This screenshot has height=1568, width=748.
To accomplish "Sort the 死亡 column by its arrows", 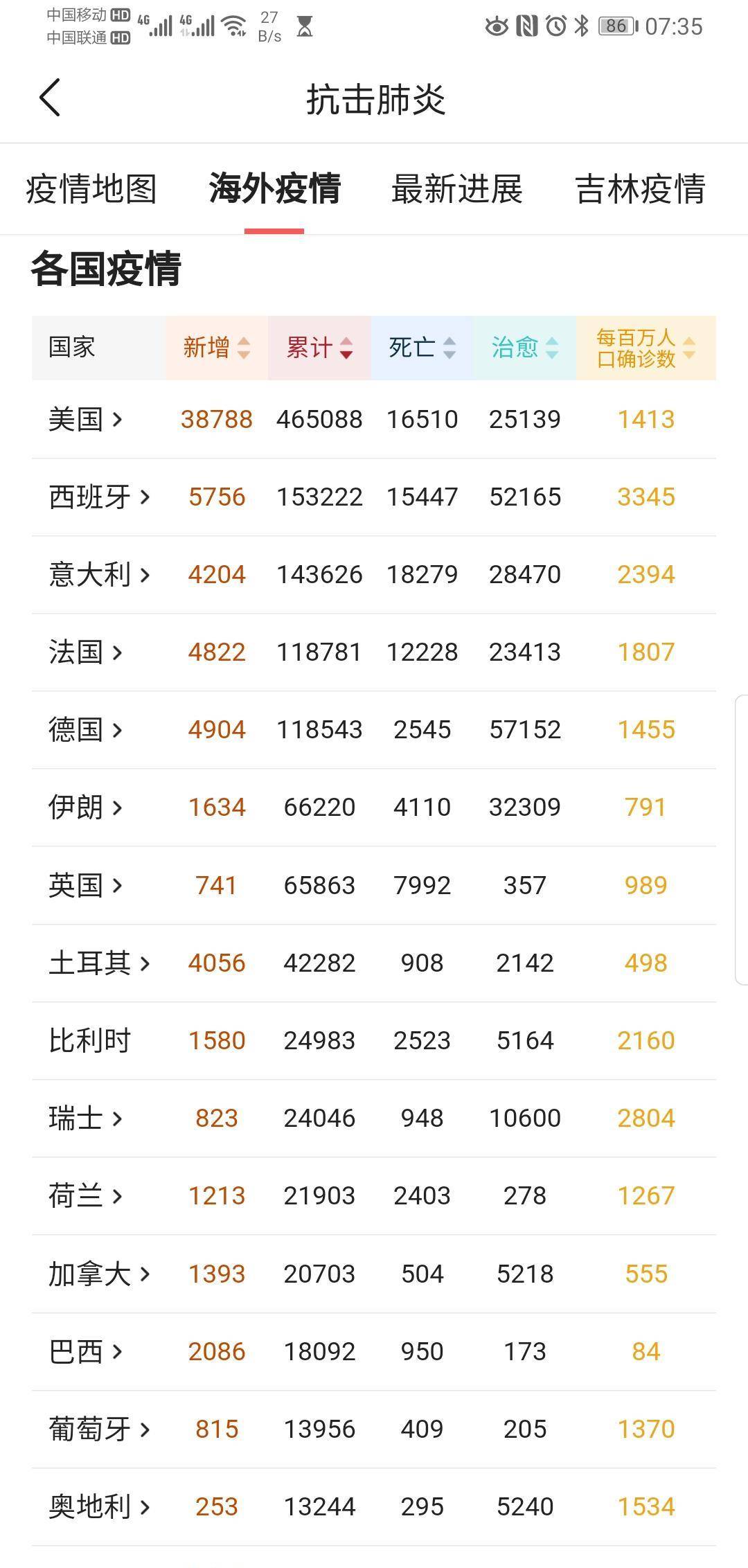I will [450, 348].
